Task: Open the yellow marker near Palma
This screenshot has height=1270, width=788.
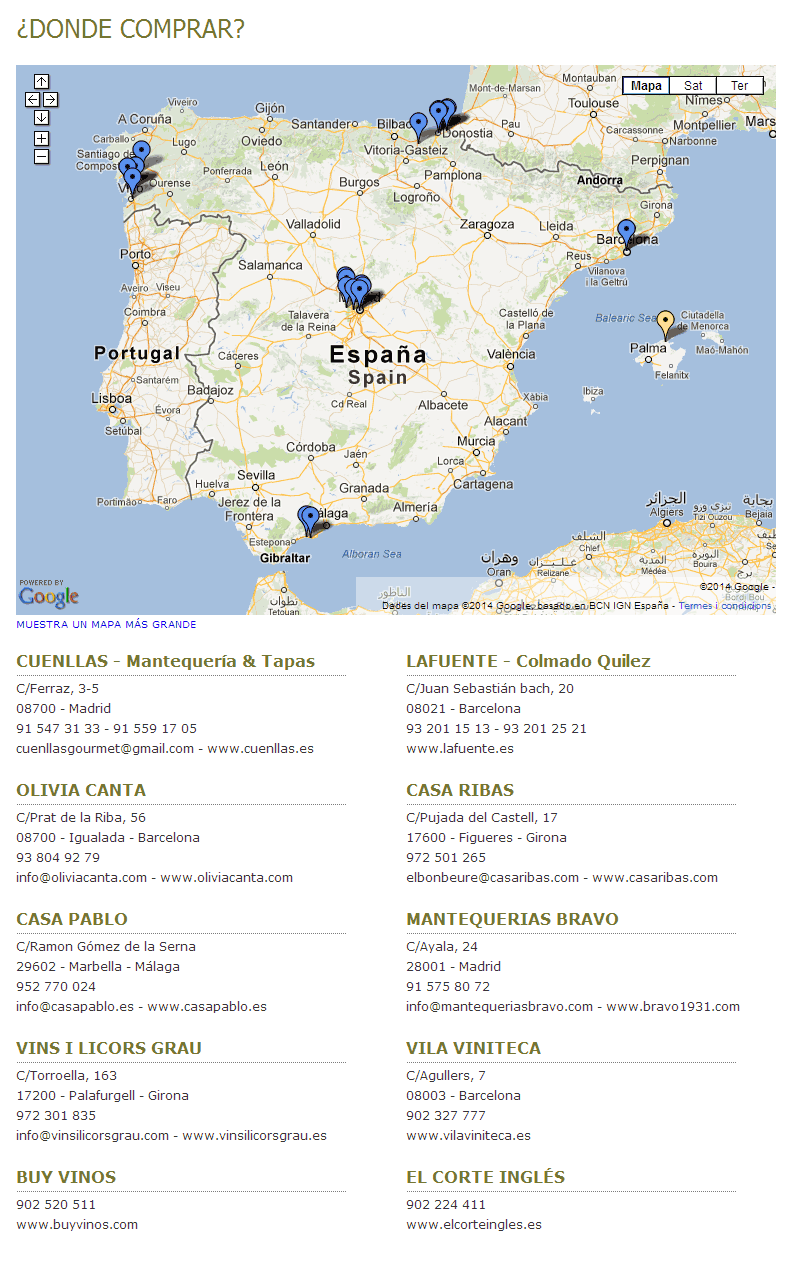Action: (x=665, y=324)
